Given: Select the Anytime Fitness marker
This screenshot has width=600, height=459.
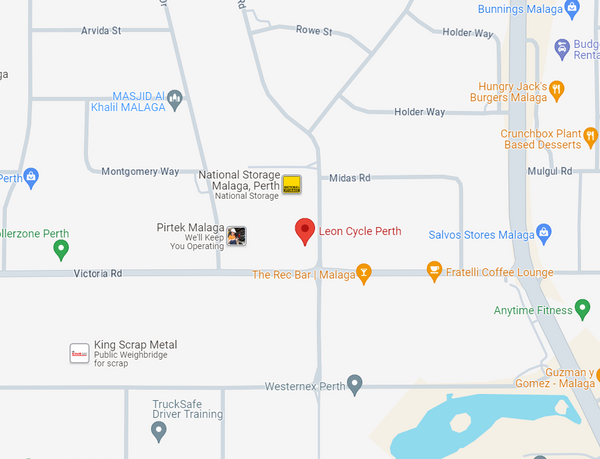Looking at the screenshot, I should pyautogui.click(x=583, y=310).
